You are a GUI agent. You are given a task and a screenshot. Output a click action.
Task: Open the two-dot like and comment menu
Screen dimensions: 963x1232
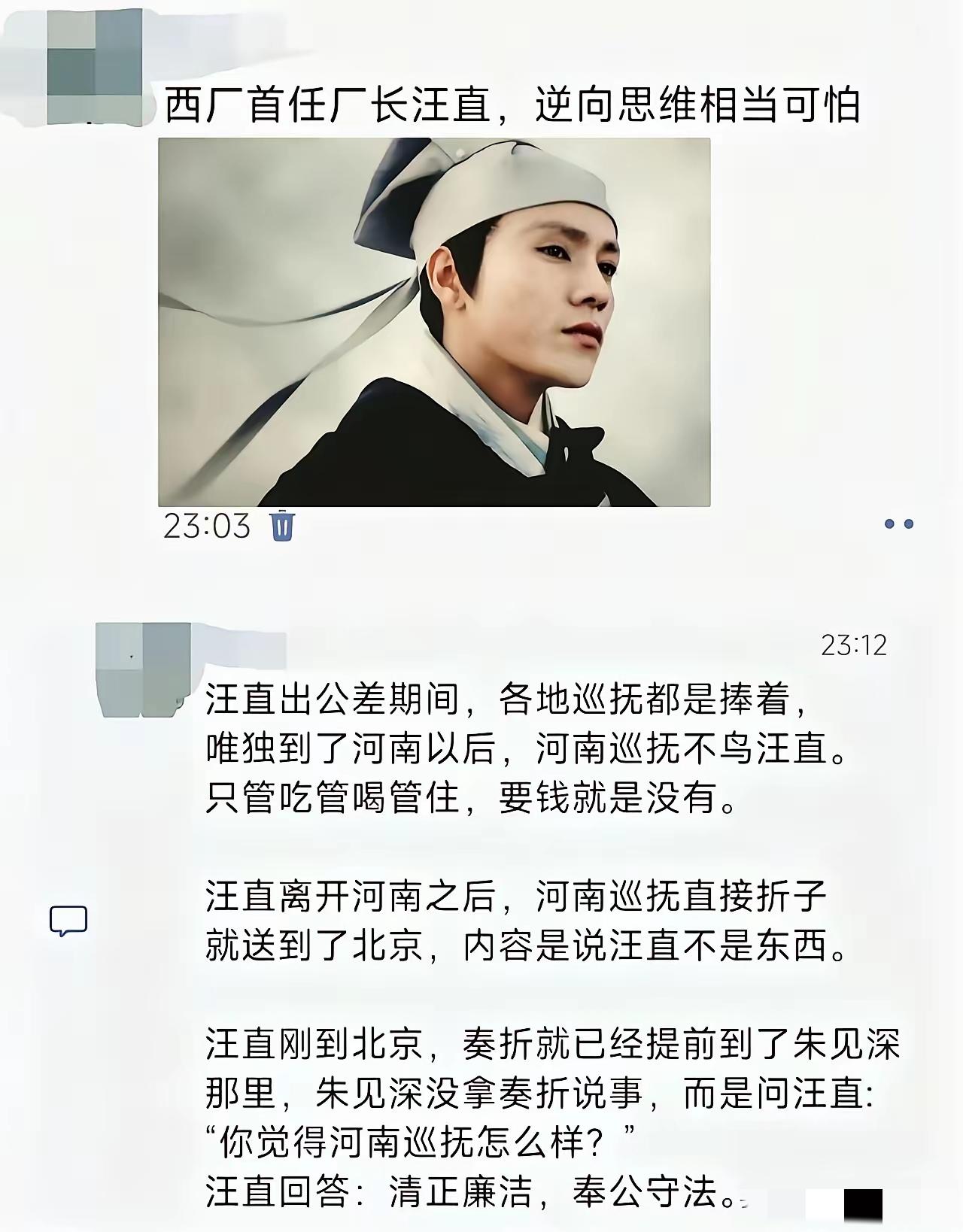pyautogui.click(x=898, y=523)
